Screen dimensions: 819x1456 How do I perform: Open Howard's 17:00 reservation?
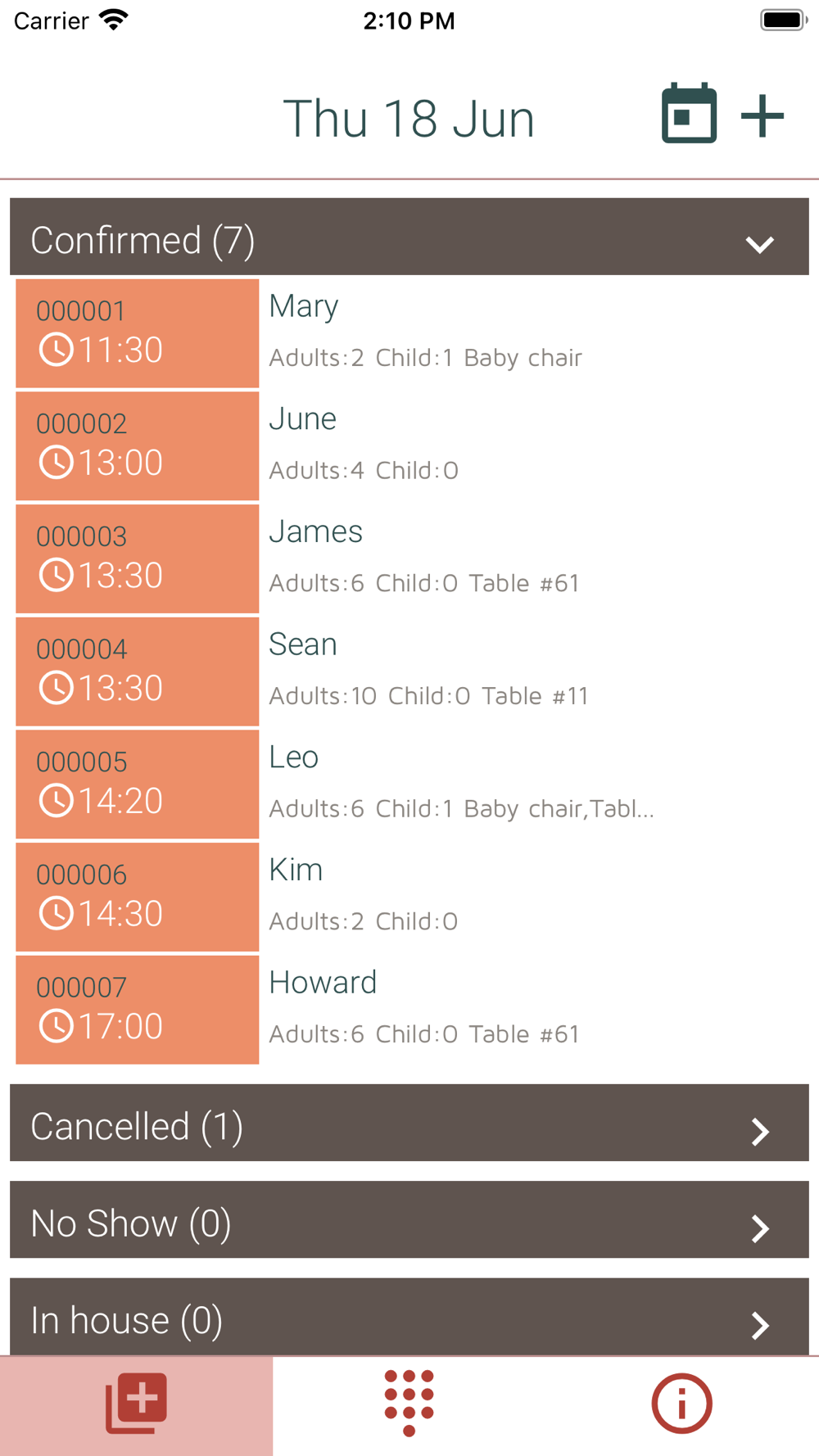[409, 1010]
